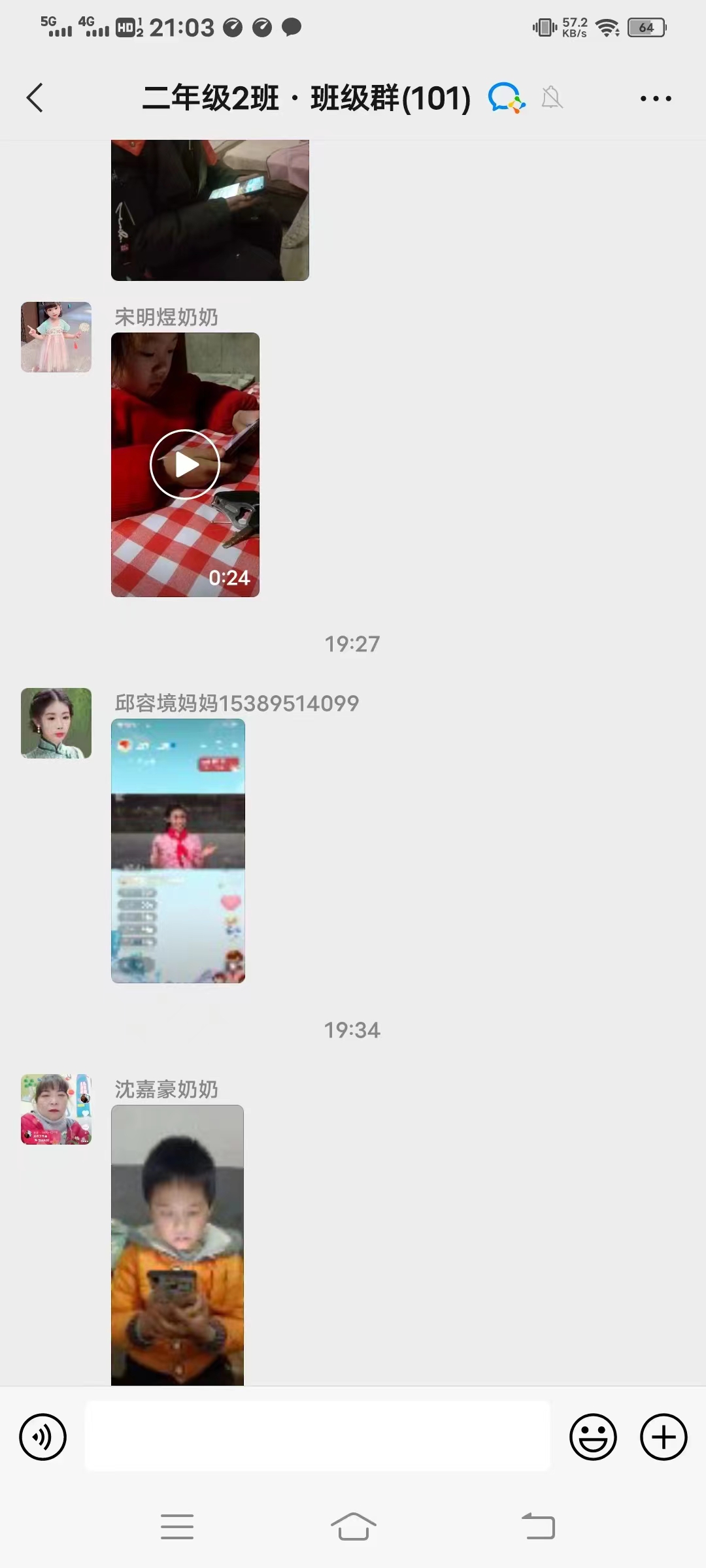Tap the colorful chat bubble icon beside title
This screenshot has width=706, height=1568.
[x=506, y=99]
